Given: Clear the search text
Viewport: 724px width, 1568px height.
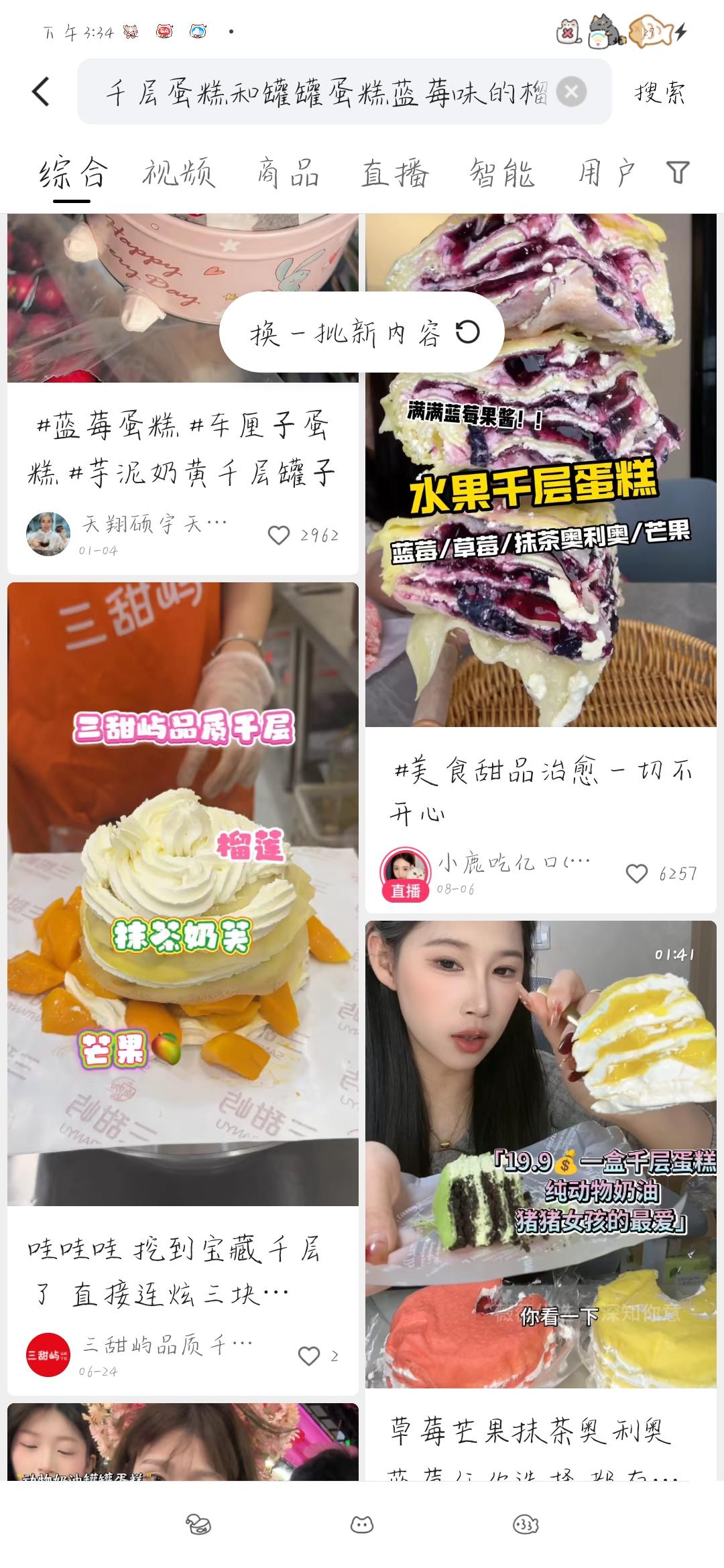Looking at the screenshot, I should coord(571,92).
